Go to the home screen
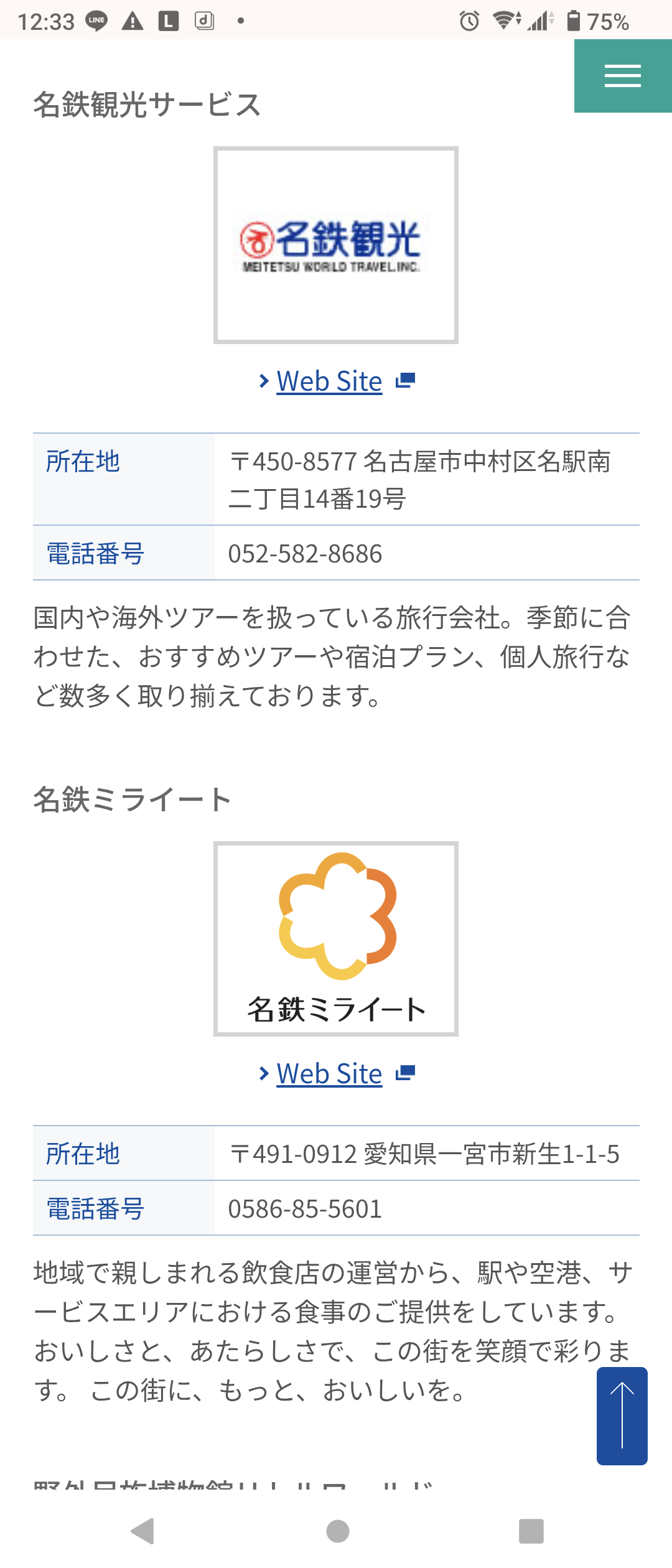This screenshot has width=672, height=1568. tap(337, 1531)
